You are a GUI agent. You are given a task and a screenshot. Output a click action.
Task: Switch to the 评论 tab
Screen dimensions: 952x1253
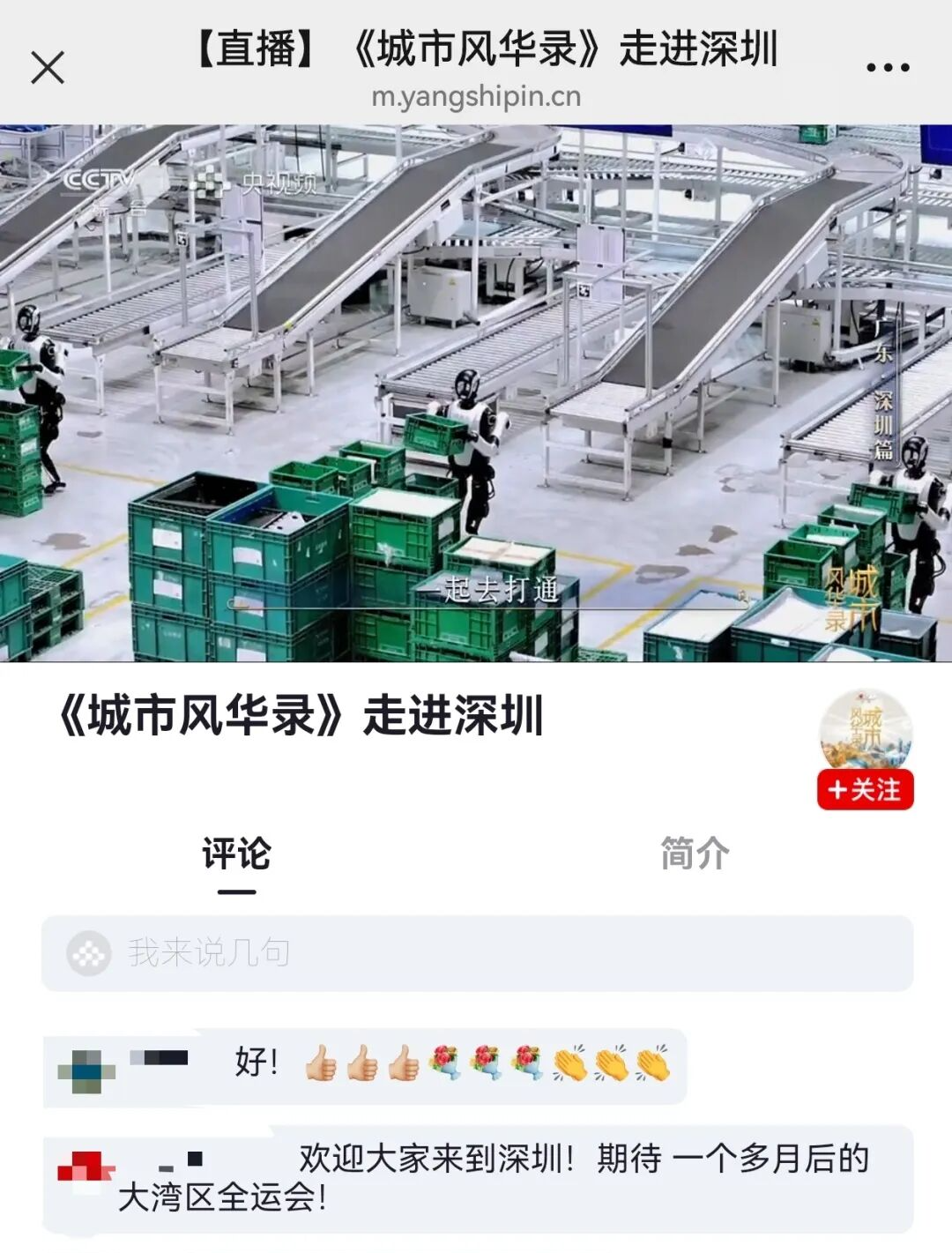[x=236, y=854]
